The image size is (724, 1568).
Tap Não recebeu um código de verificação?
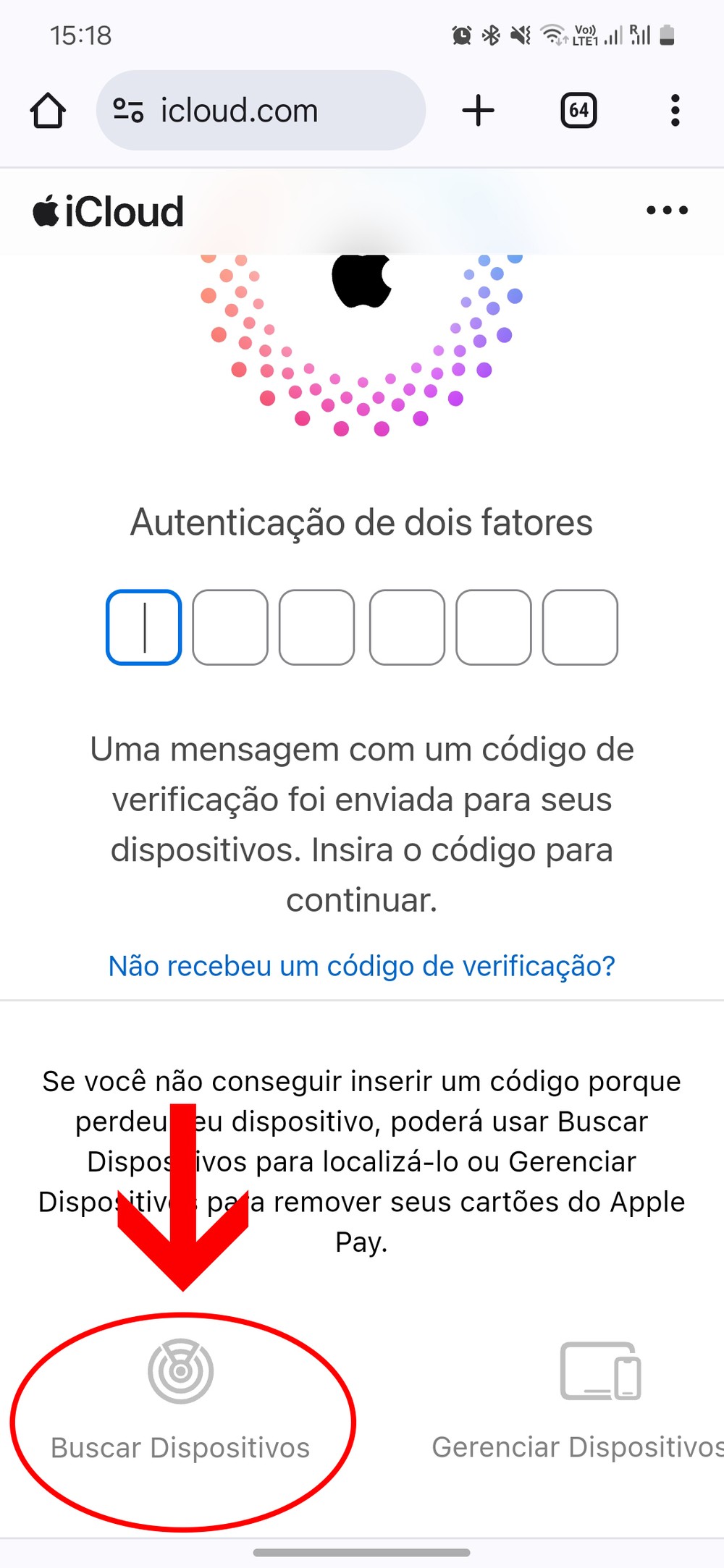(361, 966)
